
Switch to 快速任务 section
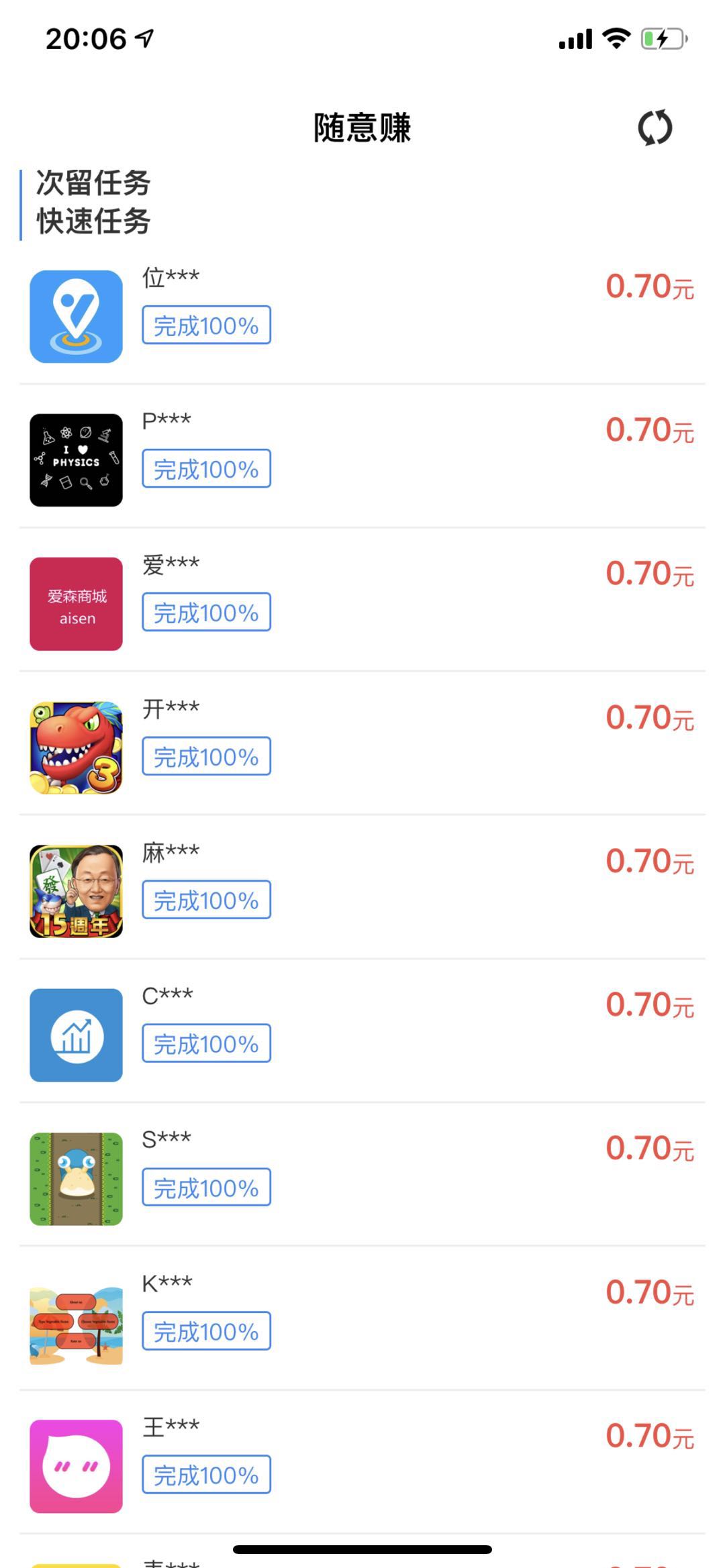tap(93, 221)
